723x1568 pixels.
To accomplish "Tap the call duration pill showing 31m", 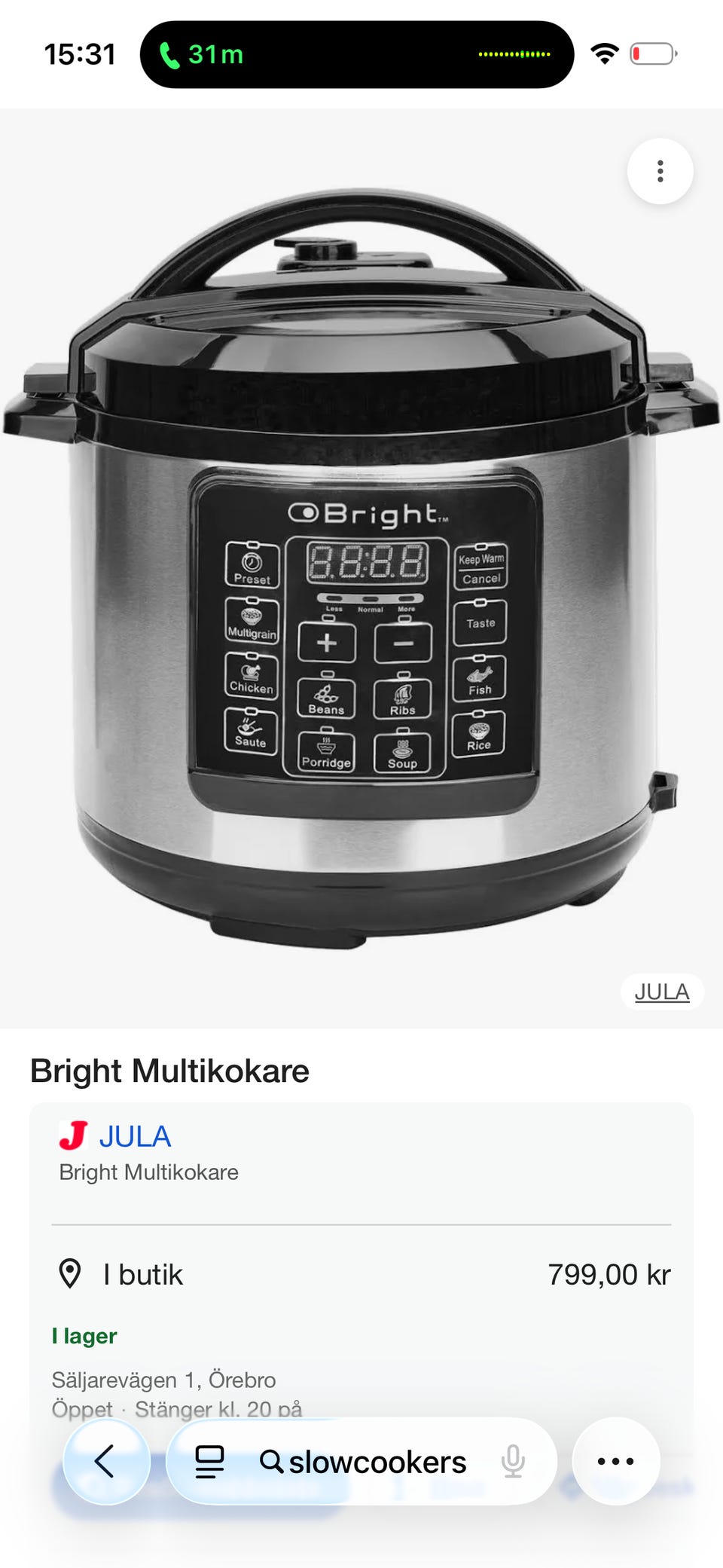I will click(x=357, y=54).
